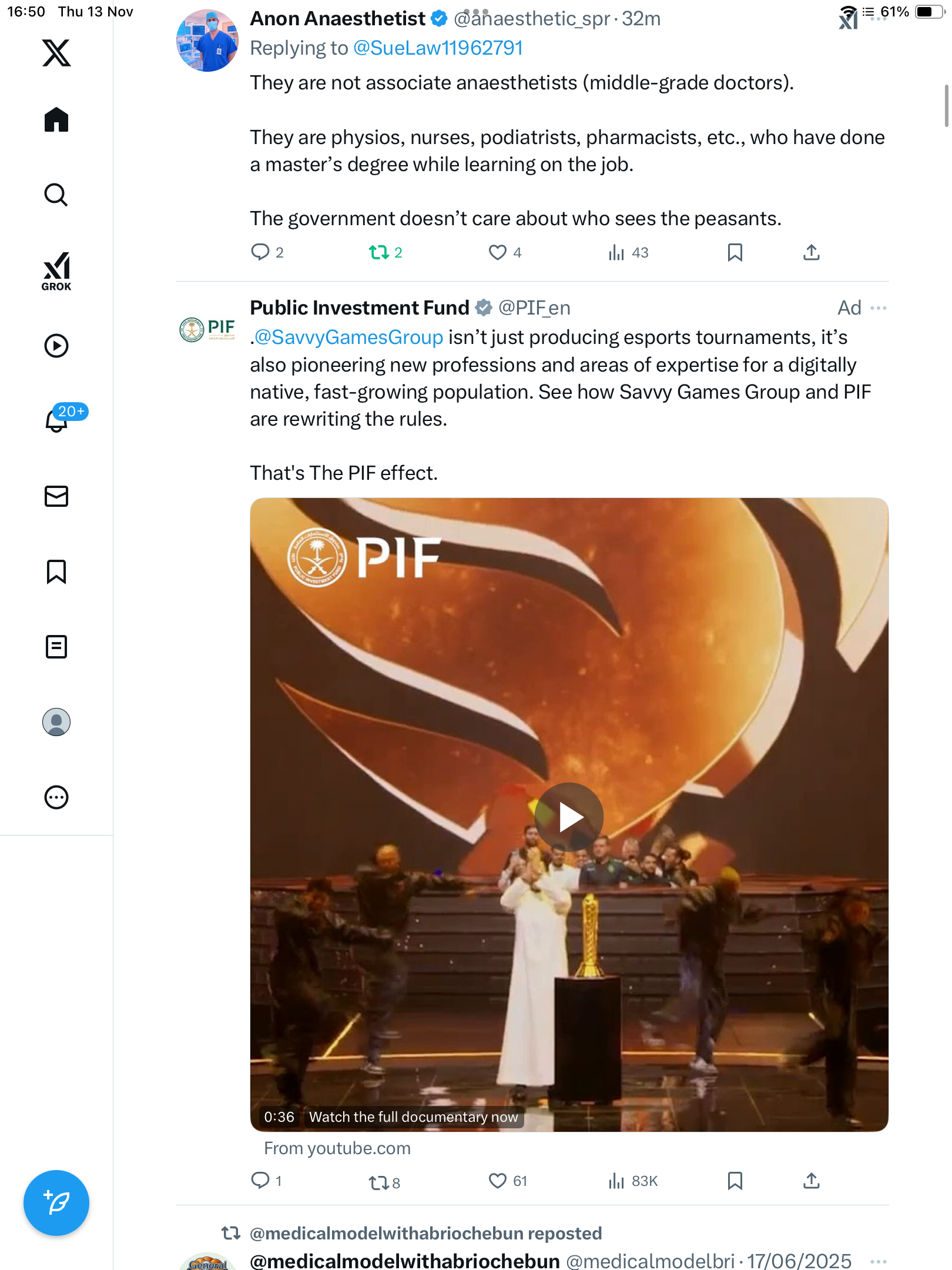
Task: Open the notifications bell
Action: tap(56, 420)
